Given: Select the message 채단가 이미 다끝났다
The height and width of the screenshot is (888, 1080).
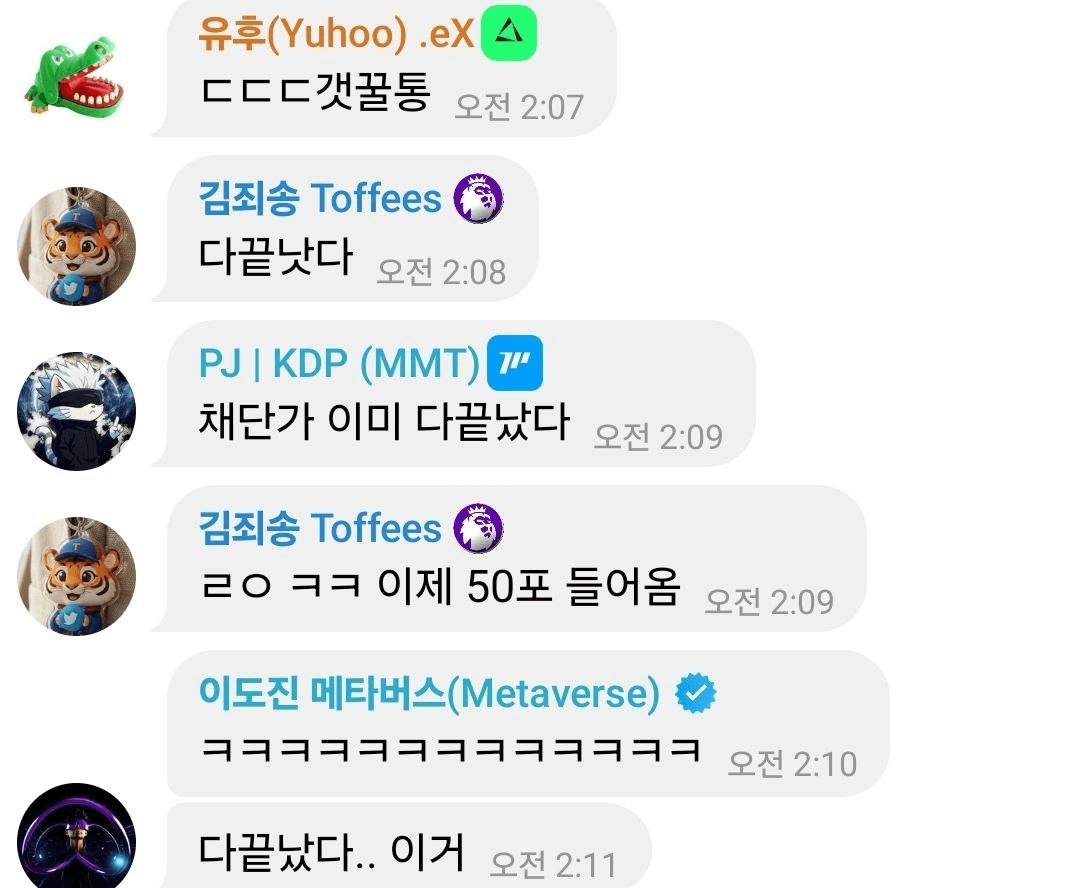Looking at the screenshot, I should pos(384,422).
